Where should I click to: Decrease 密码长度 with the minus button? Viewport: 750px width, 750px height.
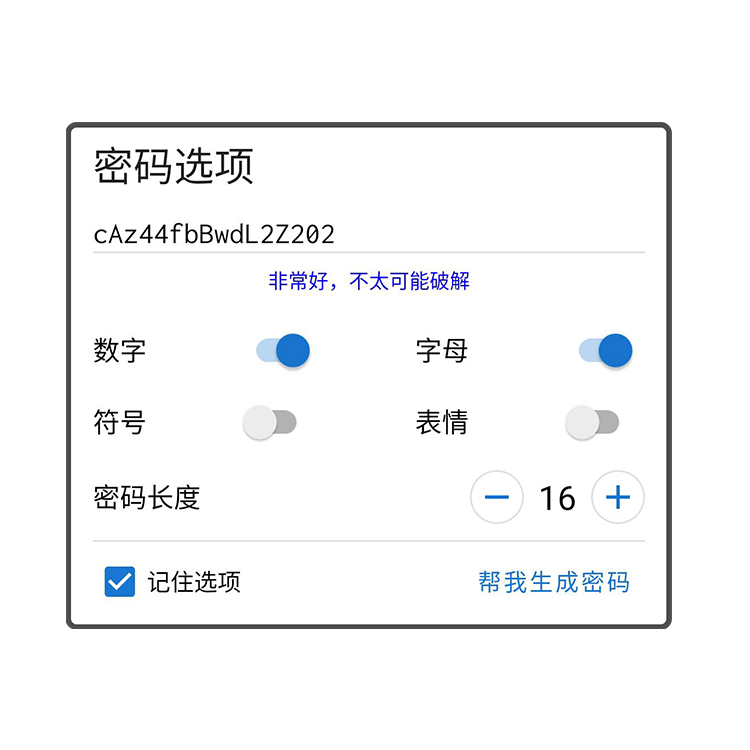(x=497, y=497)
